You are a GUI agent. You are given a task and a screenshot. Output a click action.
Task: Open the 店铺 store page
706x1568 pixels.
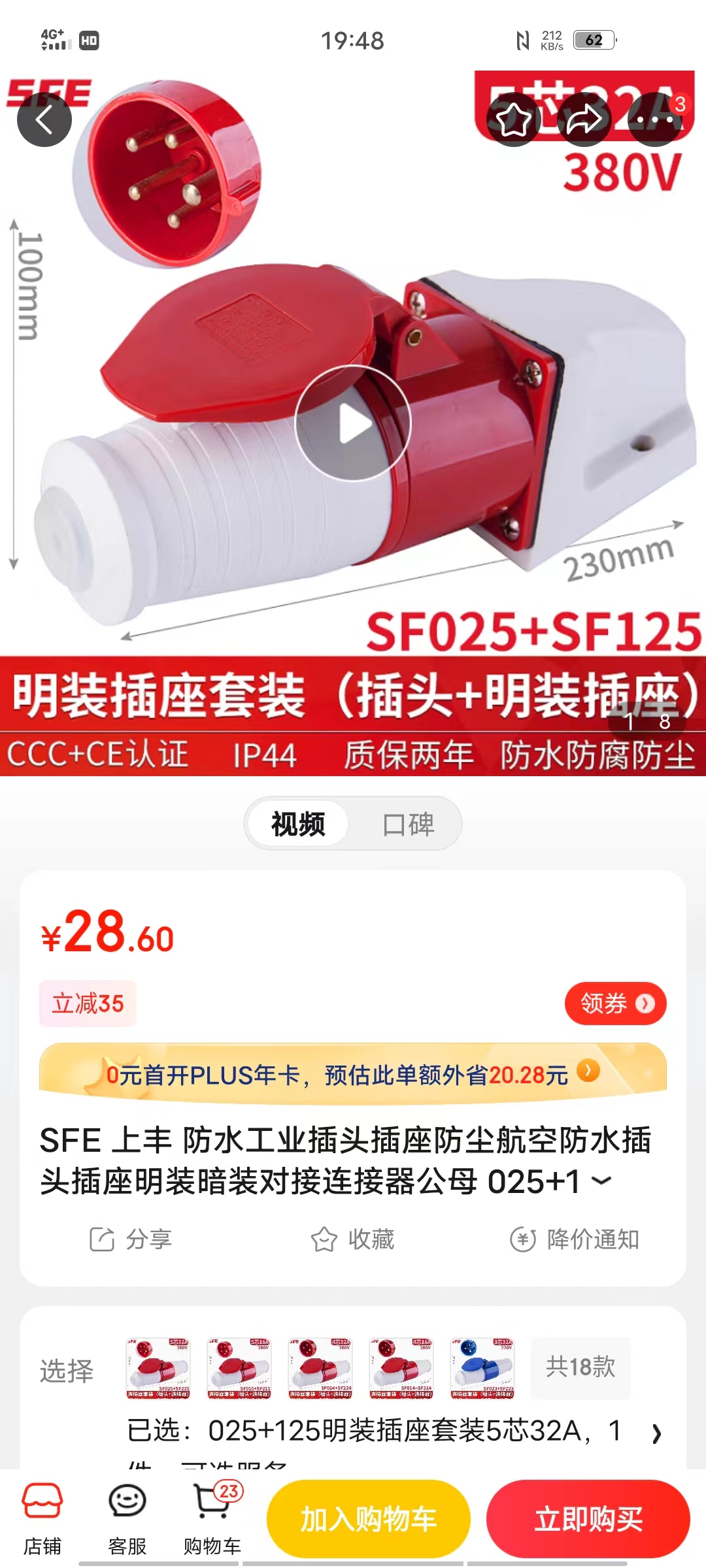coord(42,1517)
